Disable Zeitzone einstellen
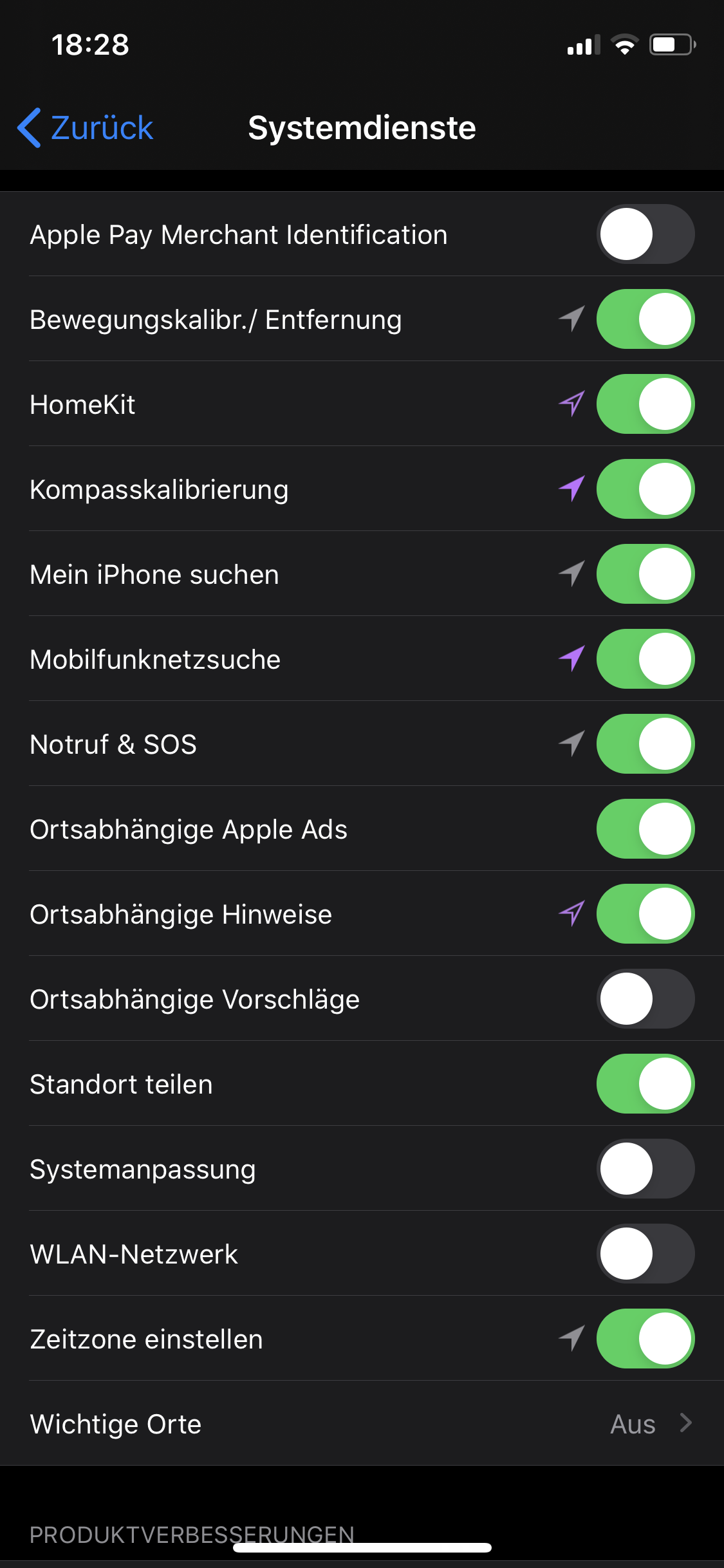This screenshot has width=724, height=1568. 645,1339
